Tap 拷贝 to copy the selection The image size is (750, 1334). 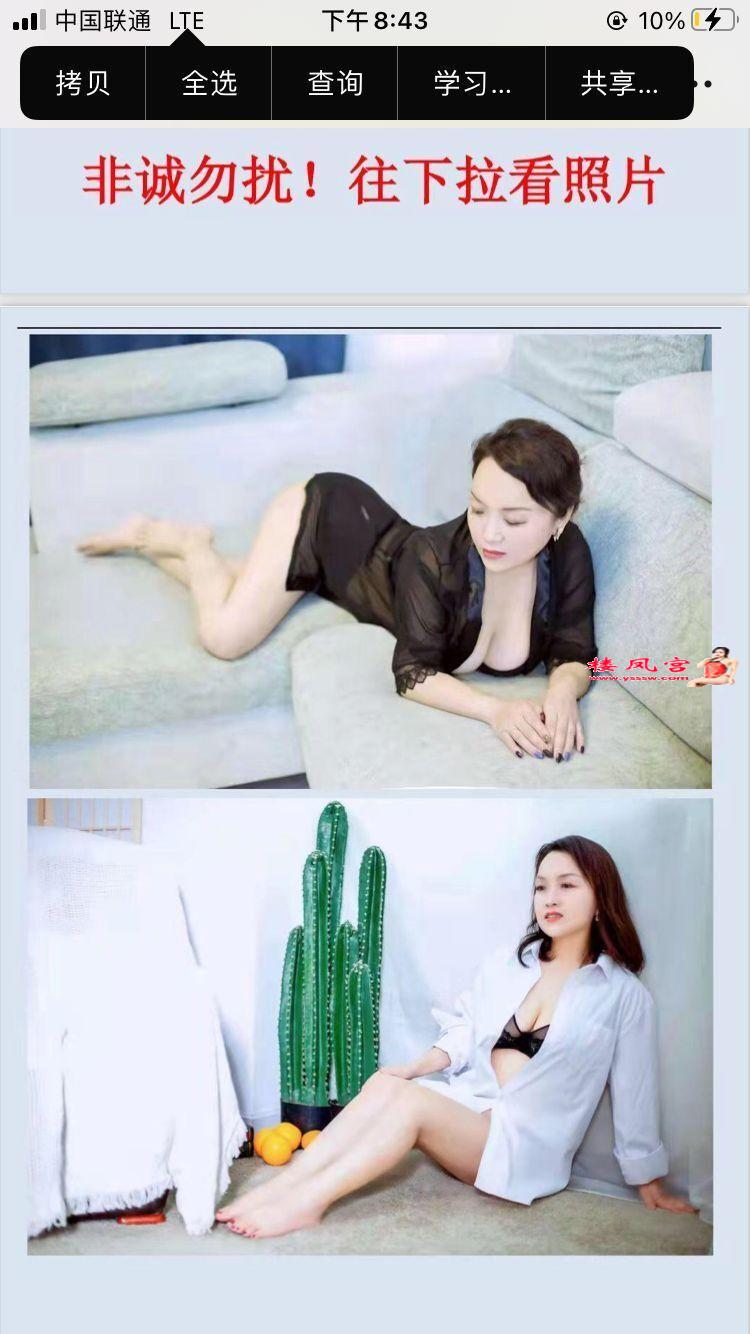pos(83,83)
